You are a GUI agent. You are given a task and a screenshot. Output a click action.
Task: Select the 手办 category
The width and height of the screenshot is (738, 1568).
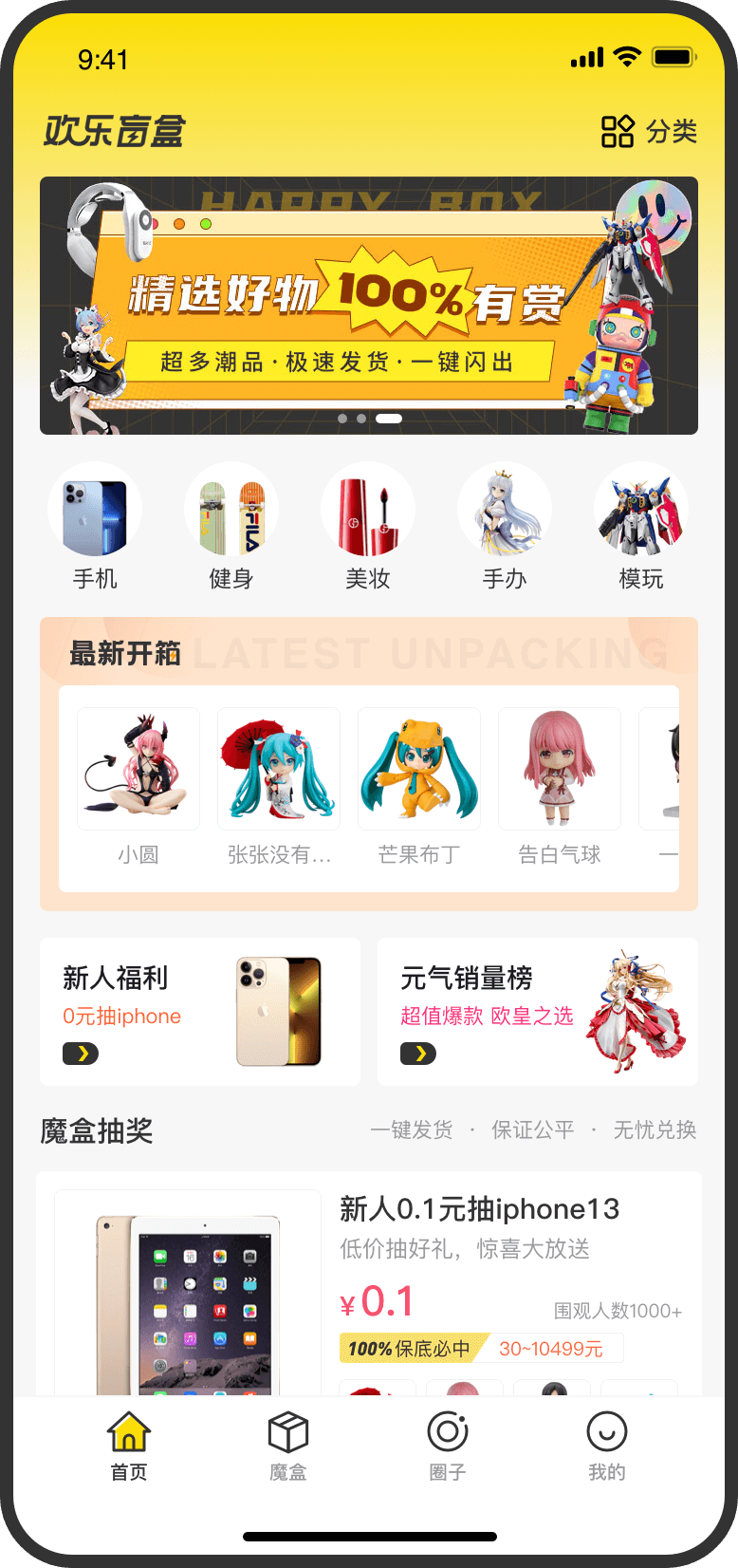505,527
